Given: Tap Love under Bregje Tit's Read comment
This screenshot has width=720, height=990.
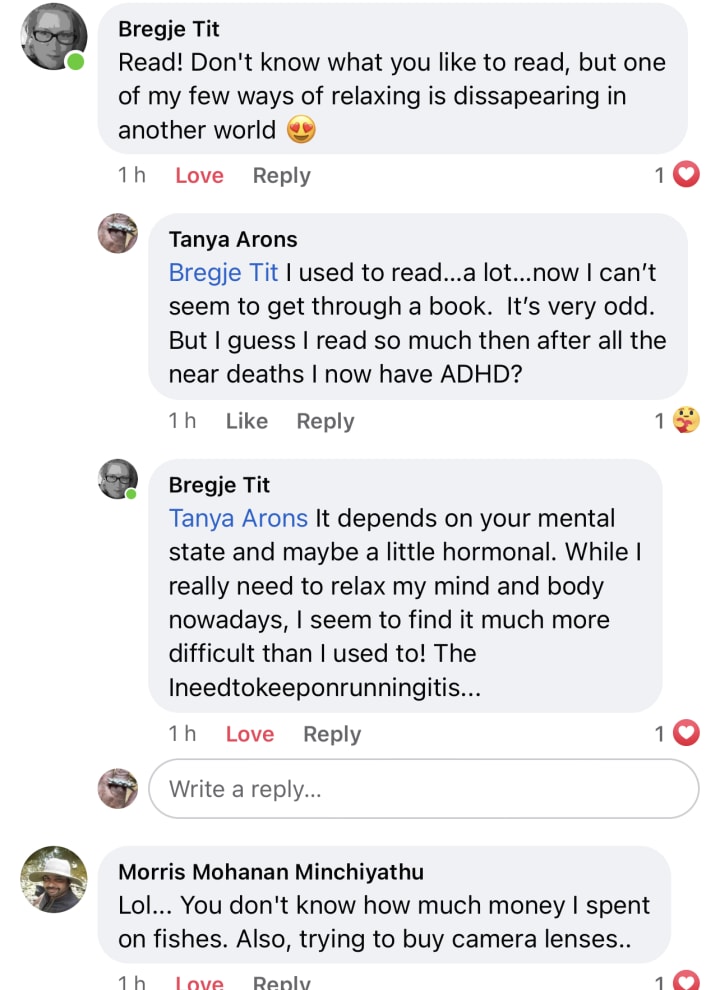Looking at the screenshot, I should coord(199,176).
